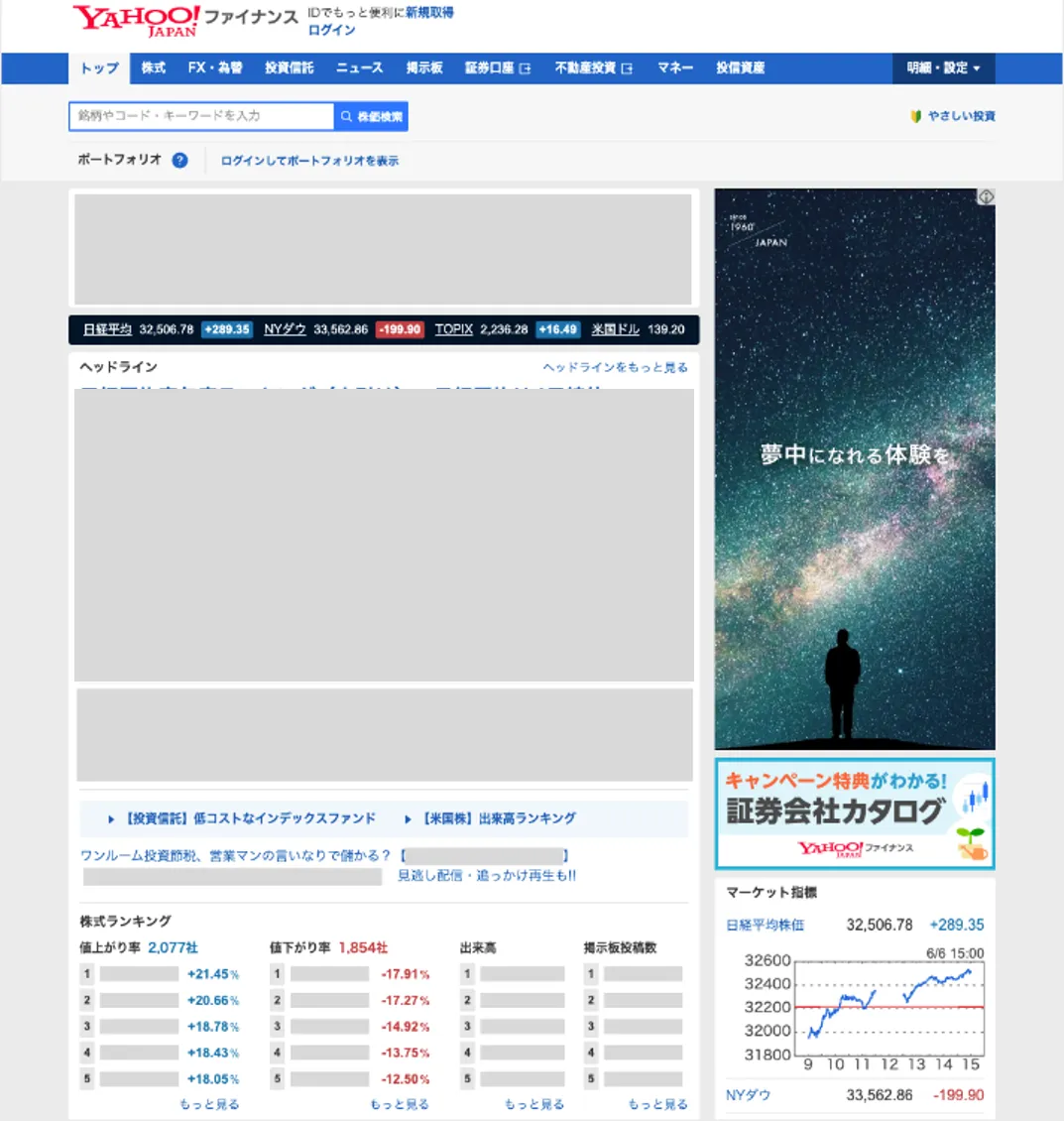This screenshot has width=1064, height=1121.
Task: Open 日経平均株価 in market indicators
Action: coord(765,925)
